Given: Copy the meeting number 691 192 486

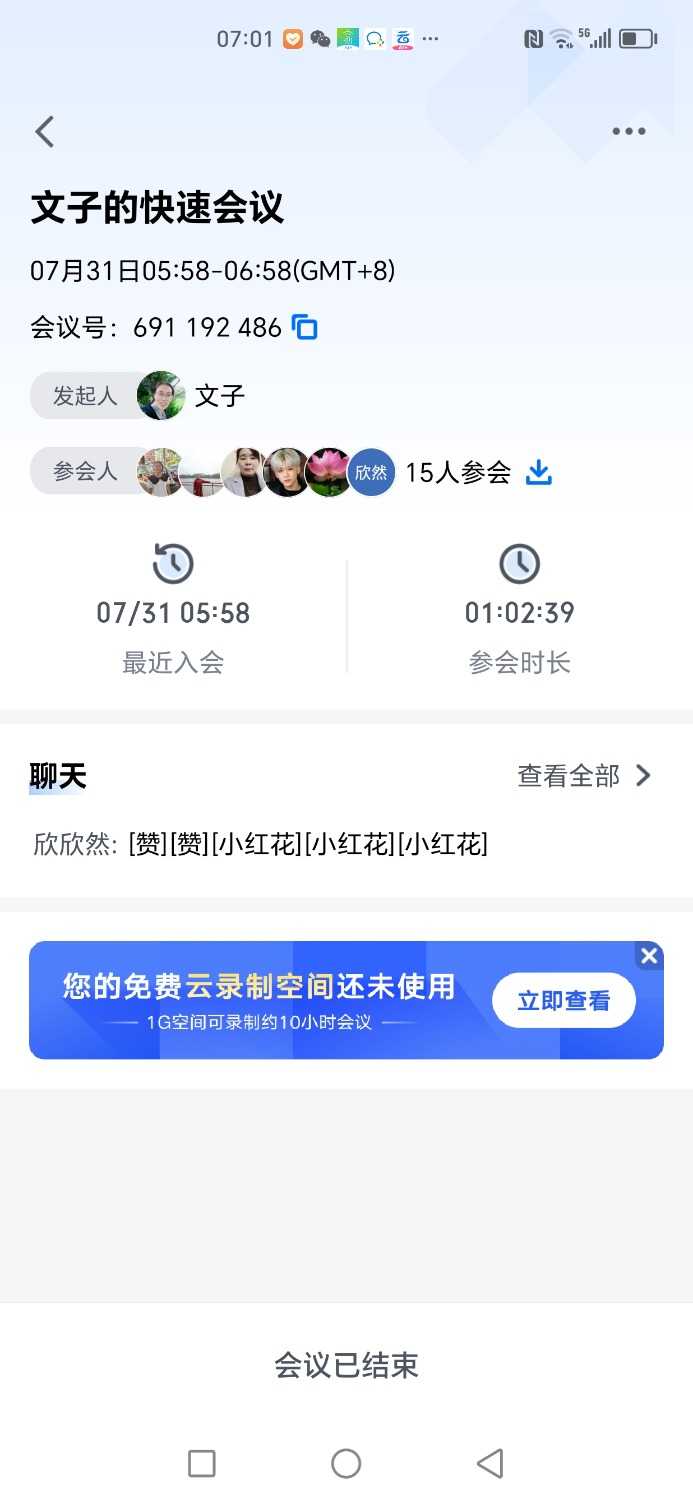Looking at the screenshot, I should pos(305,327).
